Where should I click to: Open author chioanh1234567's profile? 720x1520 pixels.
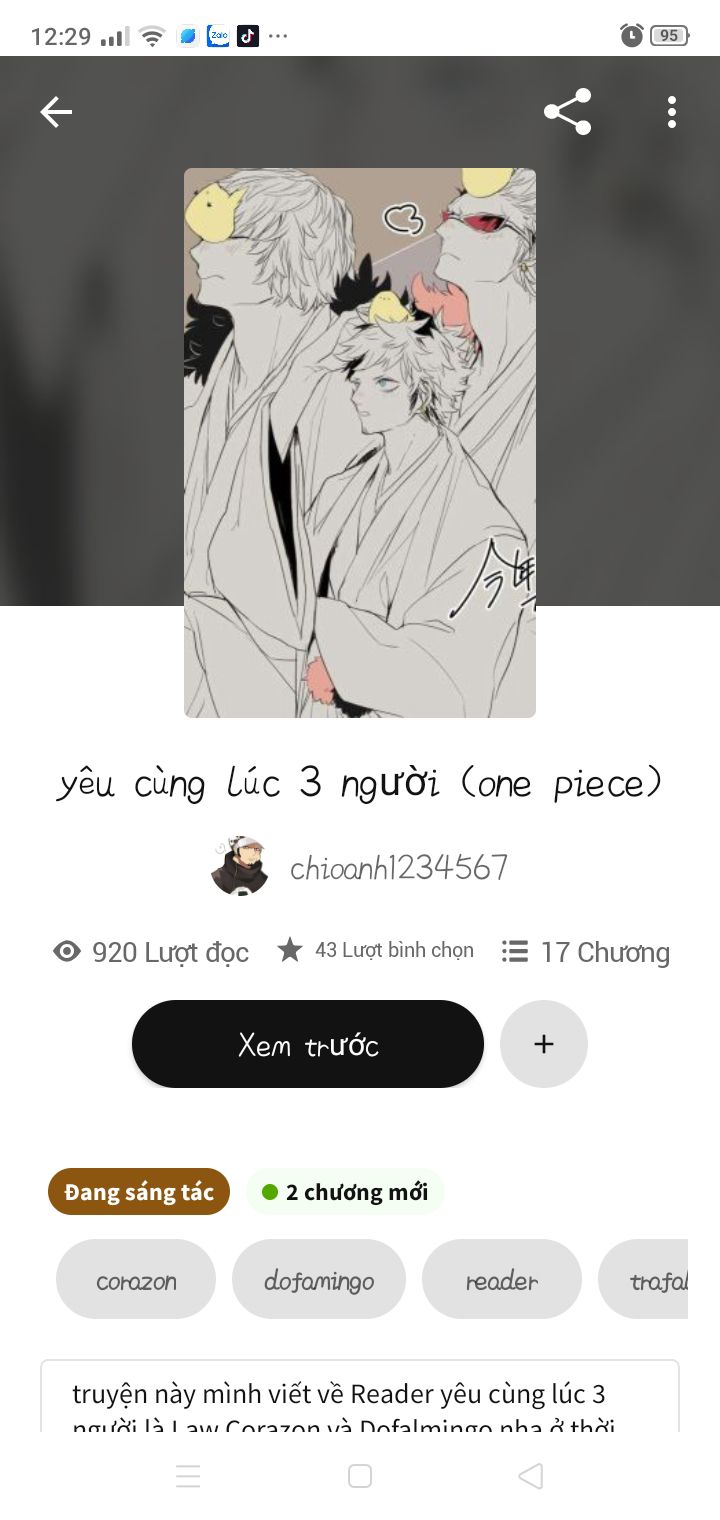point(360,866)
